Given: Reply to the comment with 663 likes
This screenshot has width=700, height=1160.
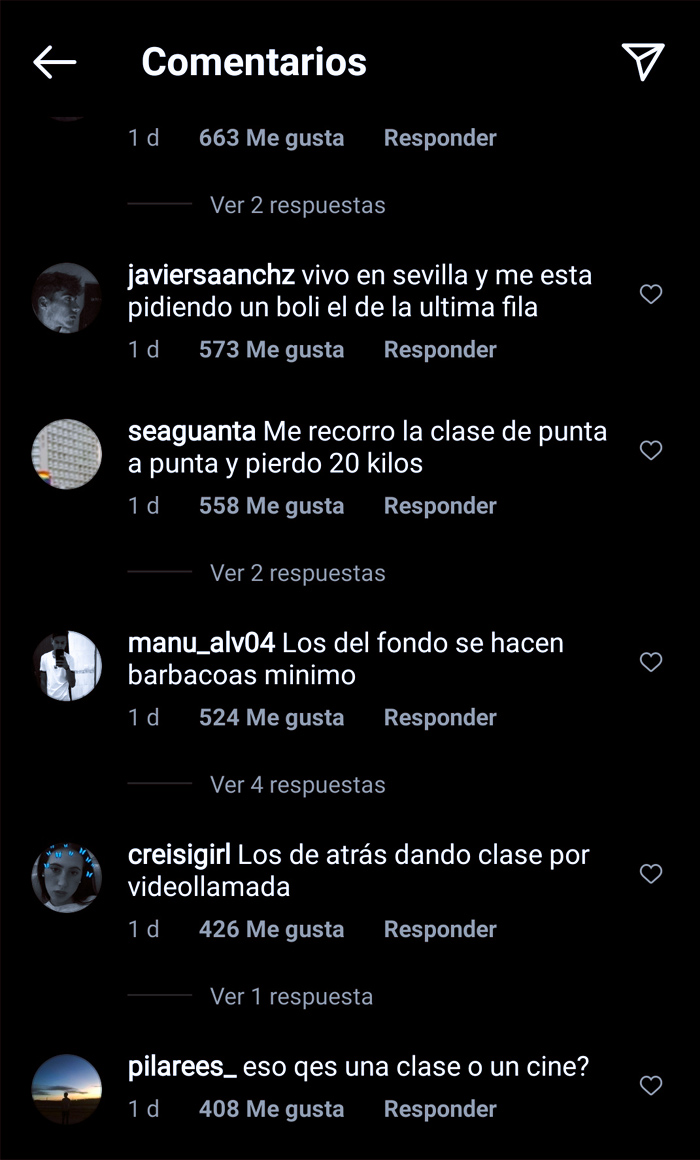Looking at the screenshot, I should 440,138.
